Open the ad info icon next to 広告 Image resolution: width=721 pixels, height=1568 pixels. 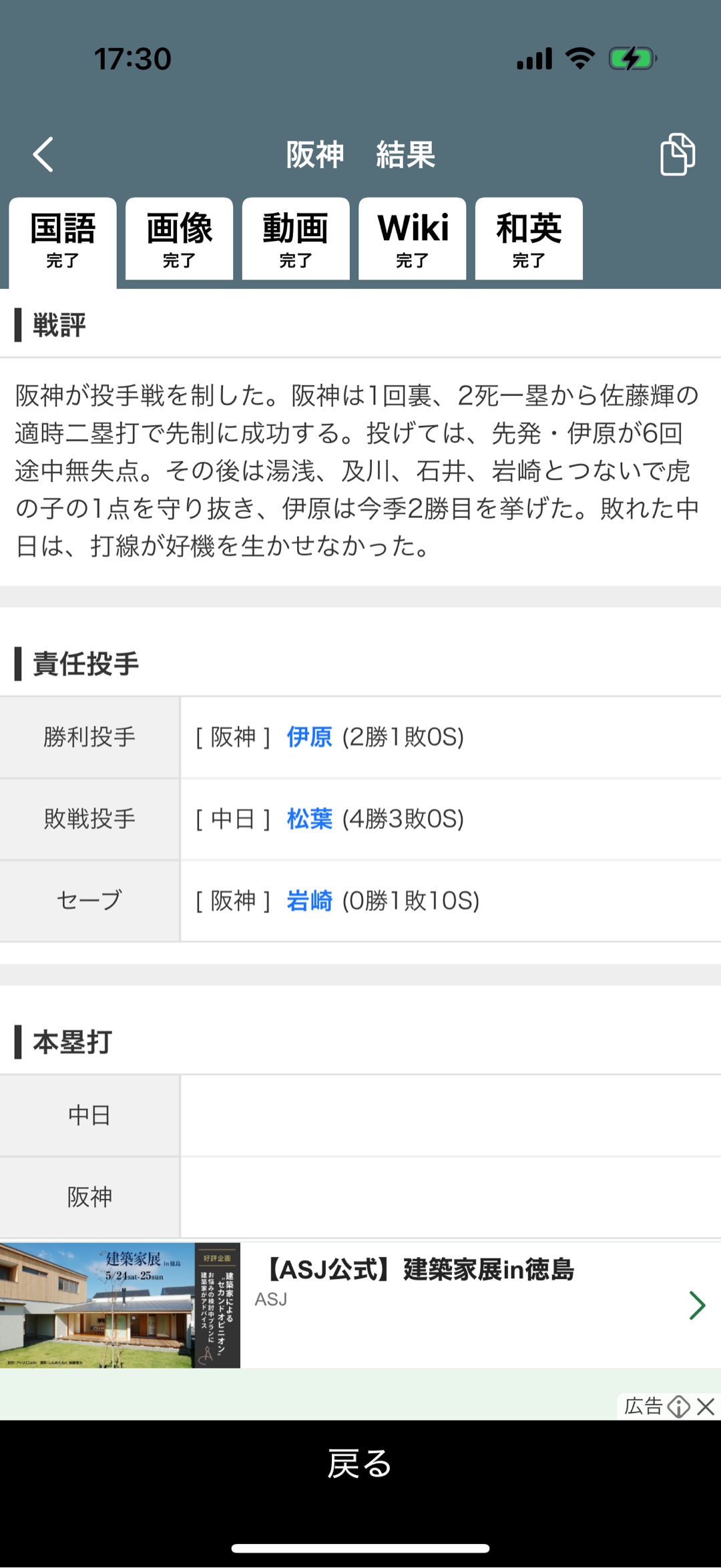click(679, 1406)
